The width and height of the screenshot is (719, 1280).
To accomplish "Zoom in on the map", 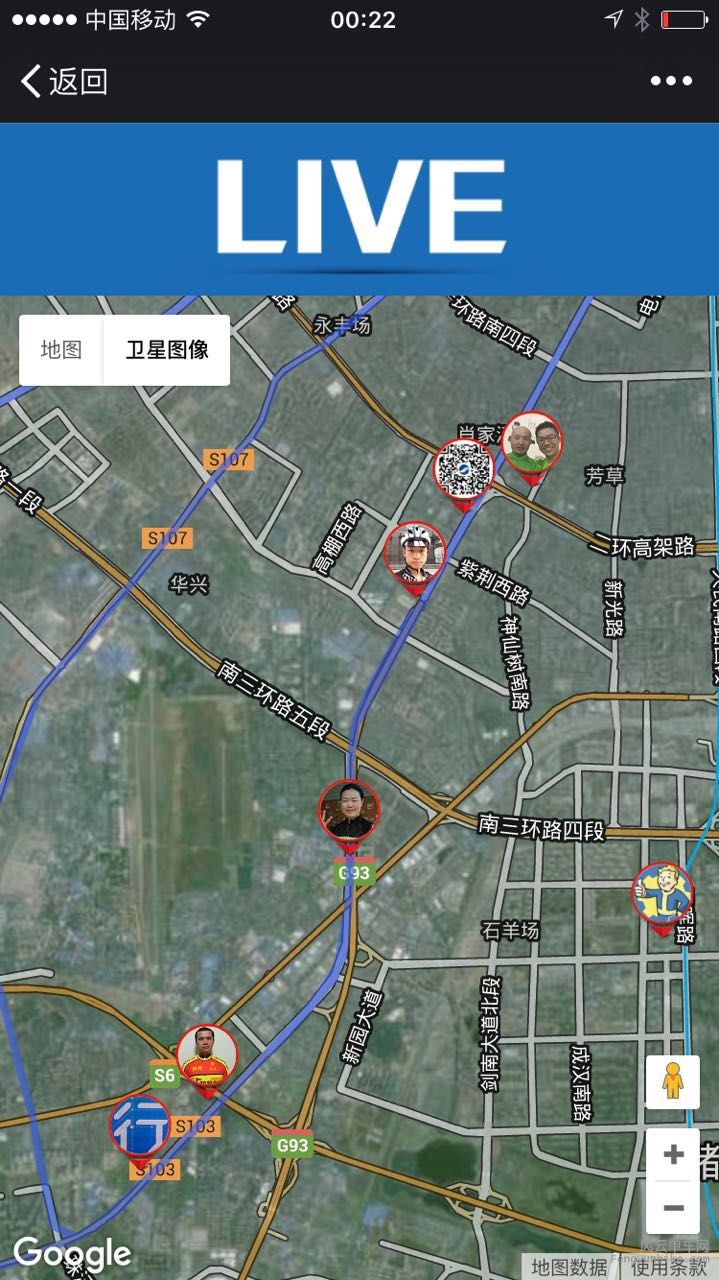I will pos(673,1155).
